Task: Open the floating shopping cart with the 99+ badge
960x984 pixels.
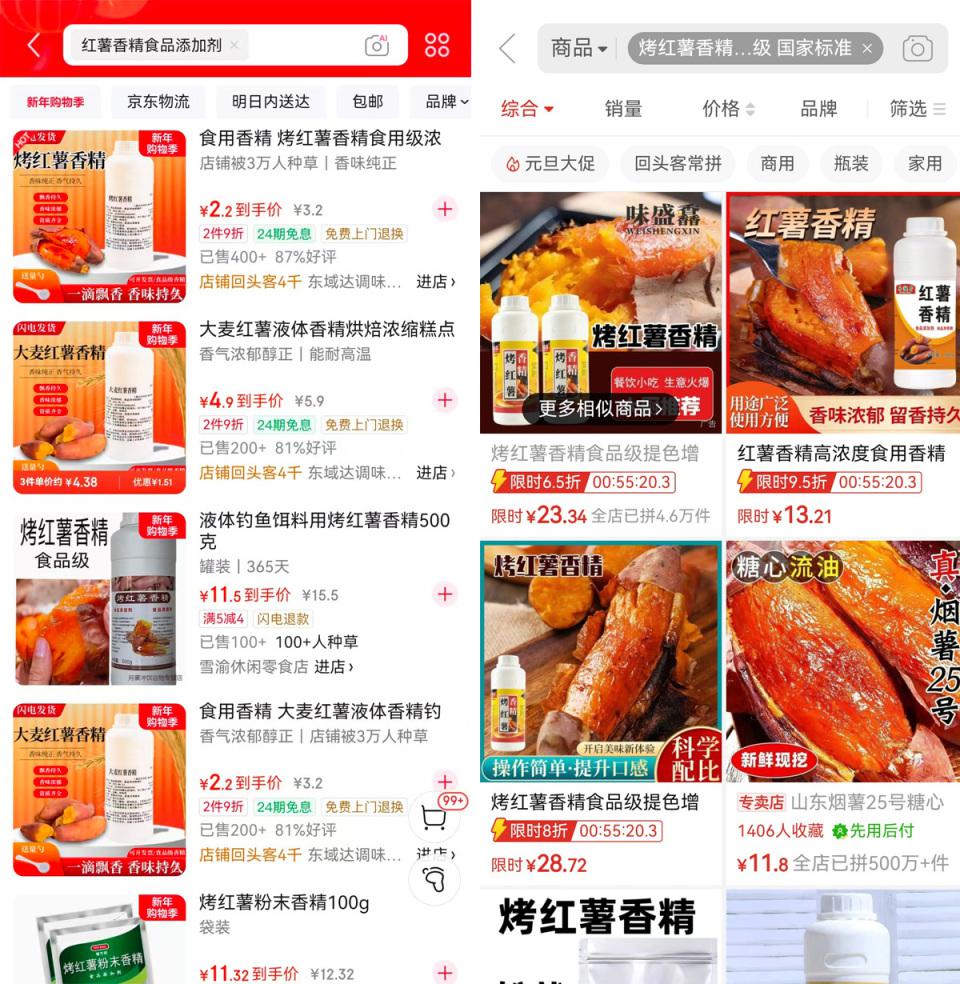Action: pyautogui.click(x=434, y=817)
